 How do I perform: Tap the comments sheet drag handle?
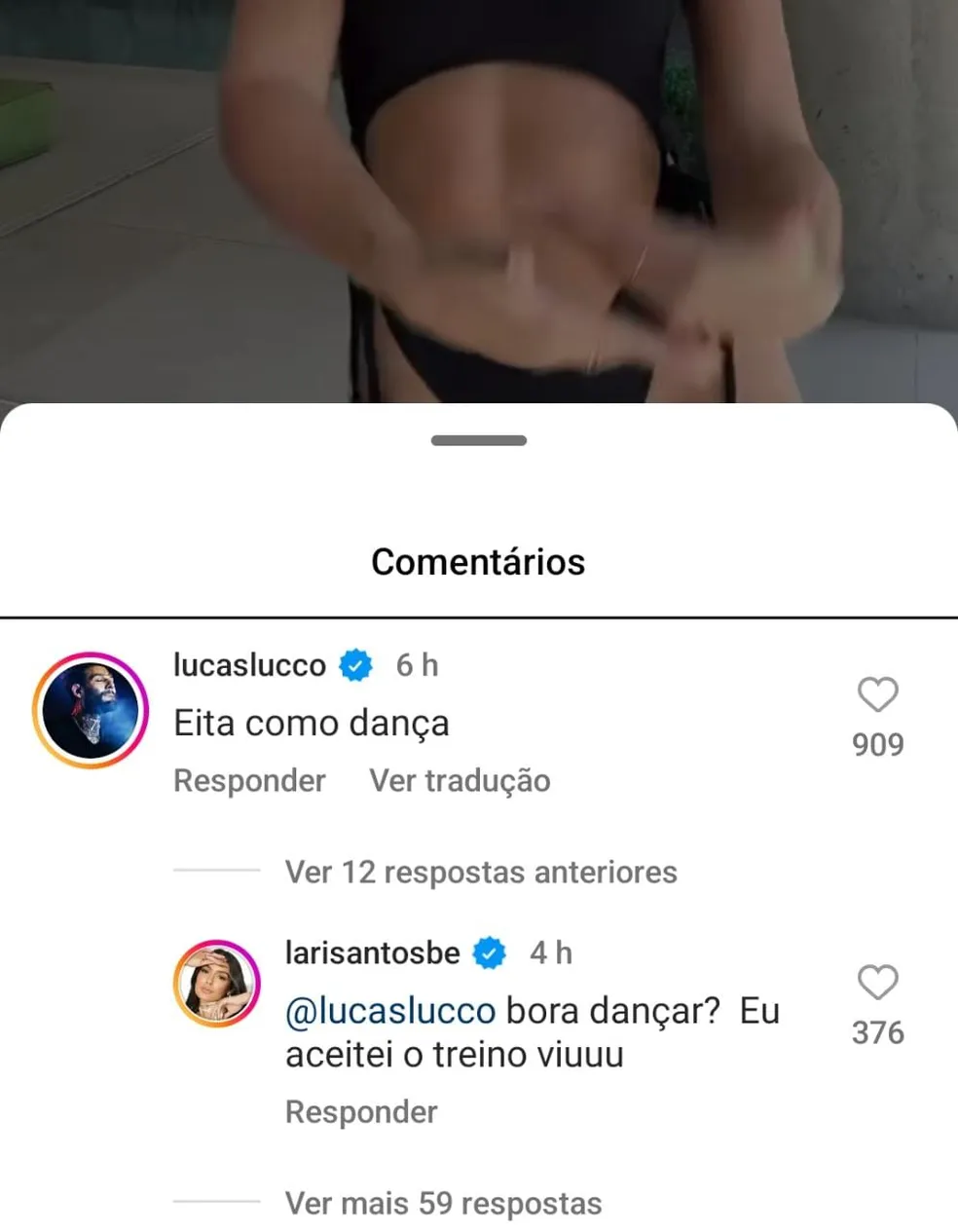point(479,441)
